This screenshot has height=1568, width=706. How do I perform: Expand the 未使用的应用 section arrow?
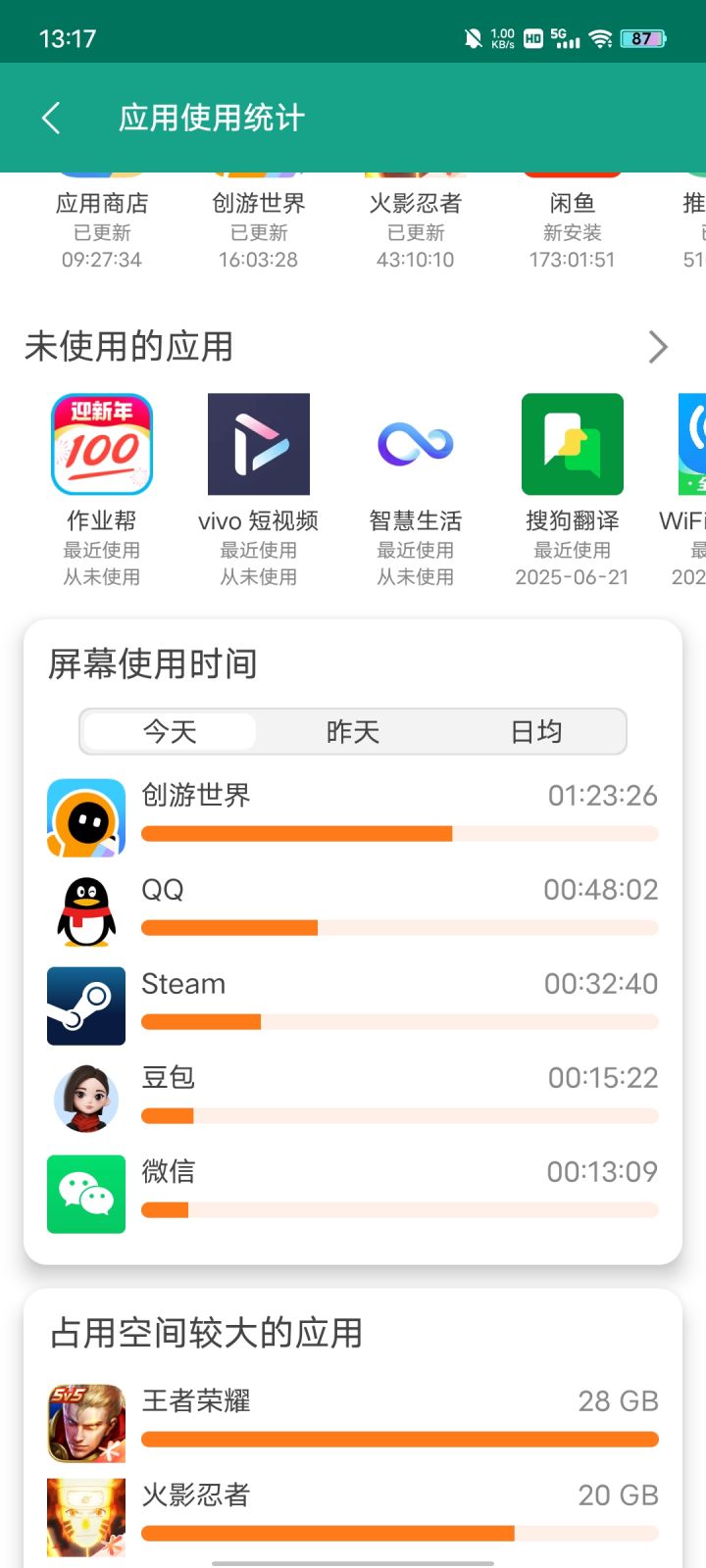[x=658, y=347]
